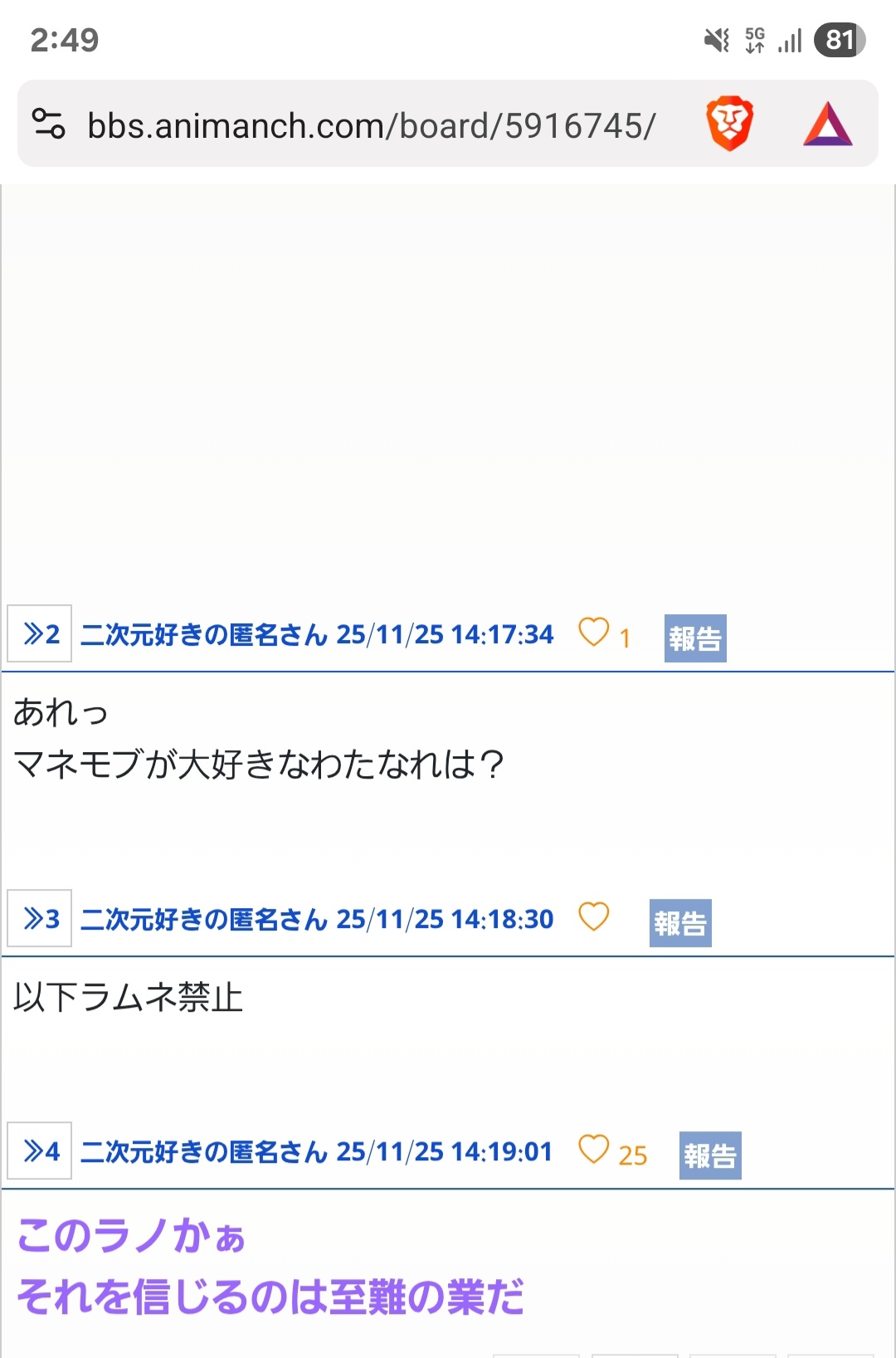Viewport: 896px width, 1358px height.
Task: Tap the address bar URL
Action: click(371, 126)
